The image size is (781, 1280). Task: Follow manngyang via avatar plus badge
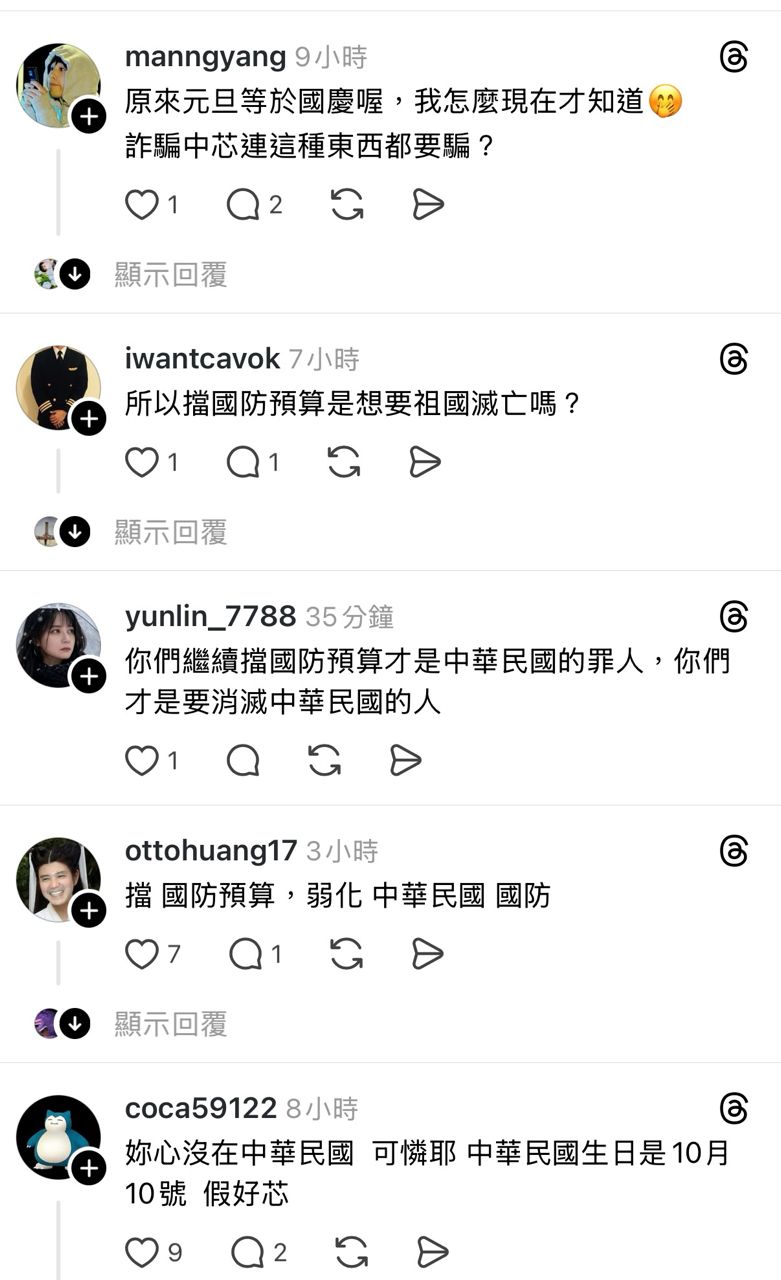coord(89,117)
